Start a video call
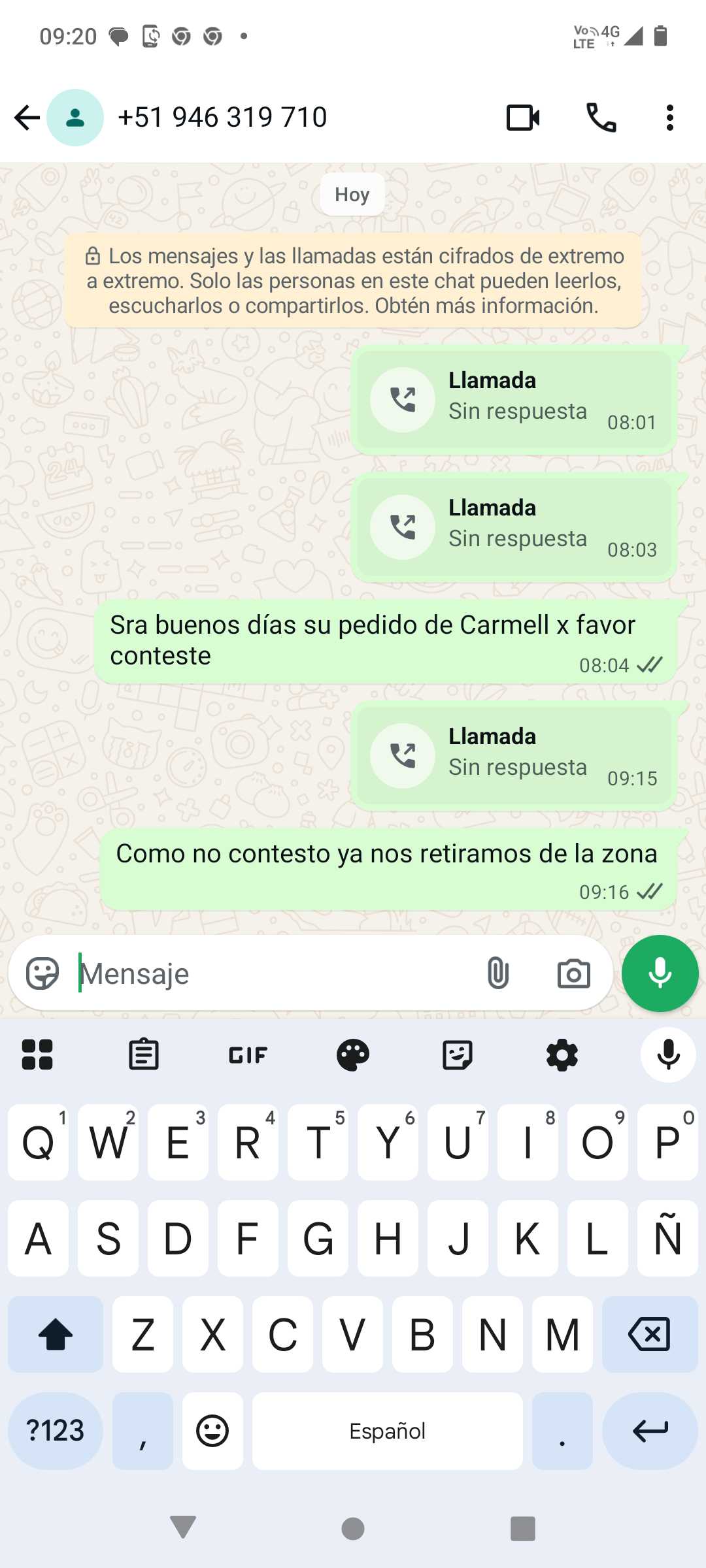This screenshot has height=1568, width=706. 523,118
